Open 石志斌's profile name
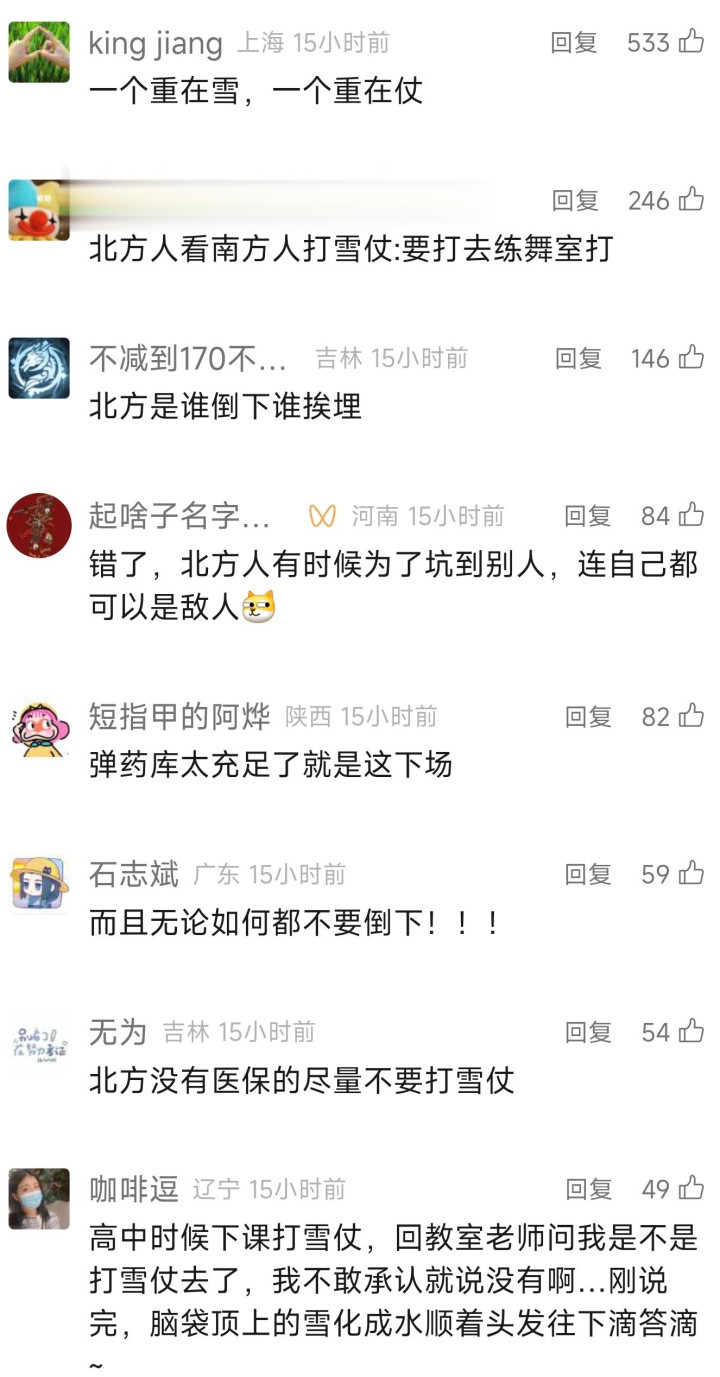Viewport: 720px width, 1377px height. pyautogui.click(x=134, y=874)
